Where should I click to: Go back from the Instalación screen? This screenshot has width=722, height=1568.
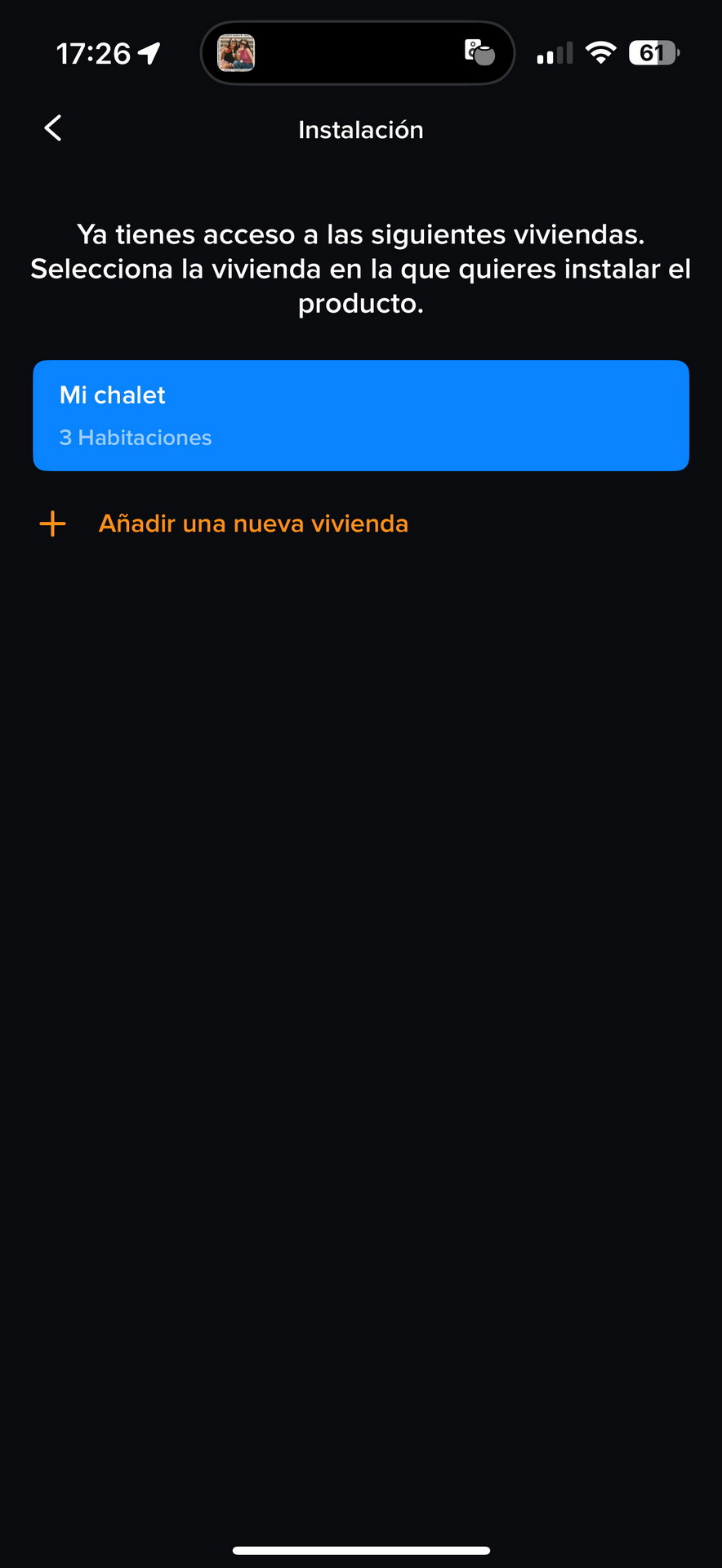pos(53,128)
